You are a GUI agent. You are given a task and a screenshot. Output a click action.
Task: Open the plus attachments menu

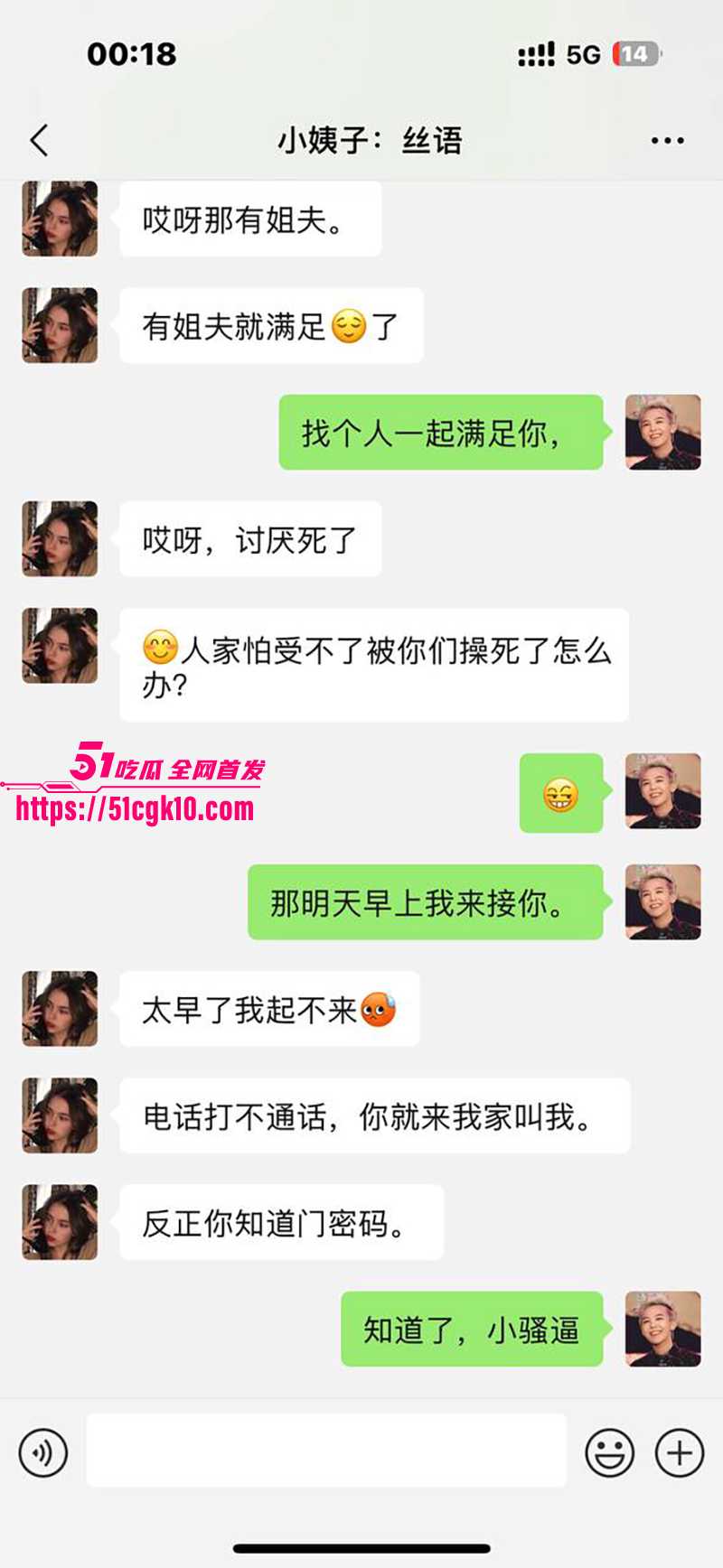tap(679, 1452)
